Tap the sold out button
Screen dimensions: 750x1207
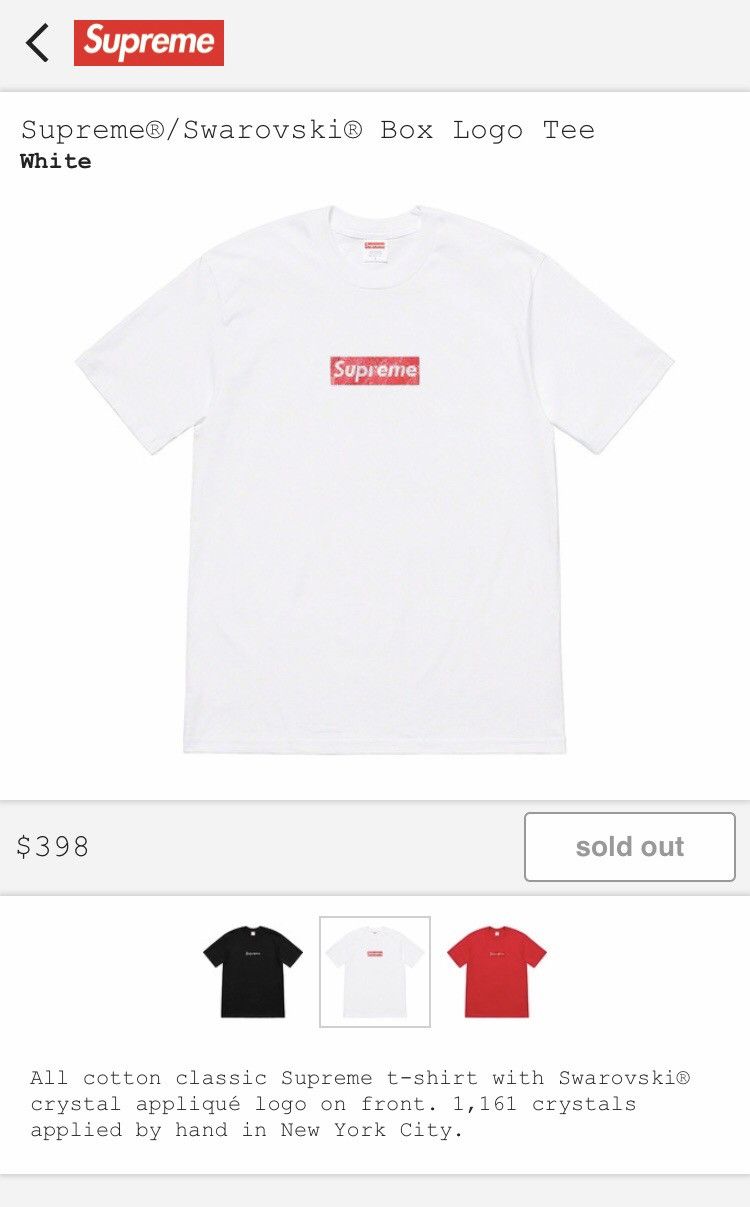pos(630,847)
